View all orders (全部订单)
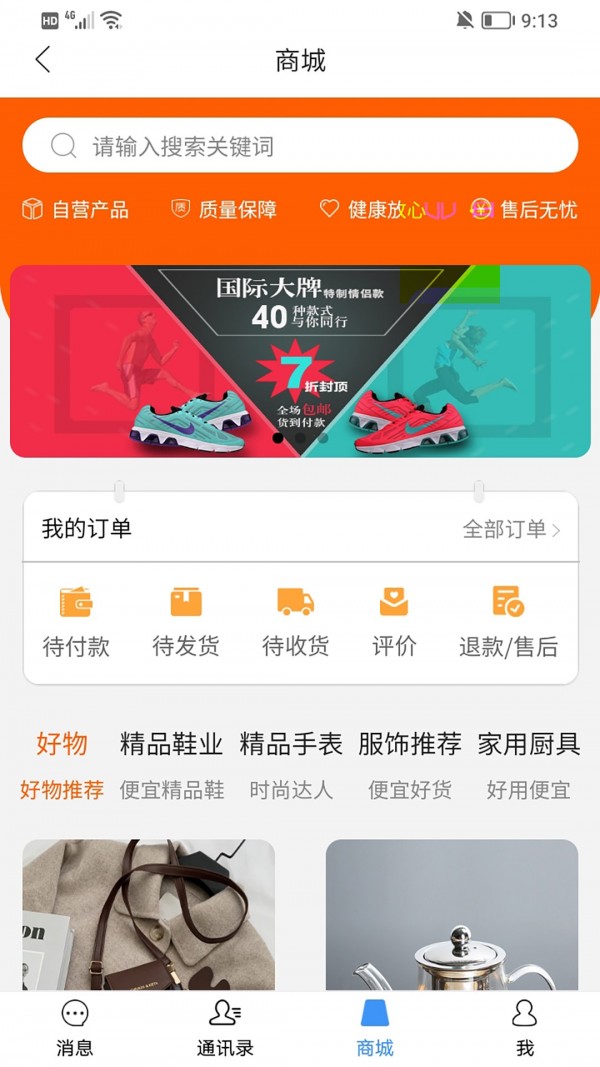This screenshot has height=1067, width=600. click(511, 529)
